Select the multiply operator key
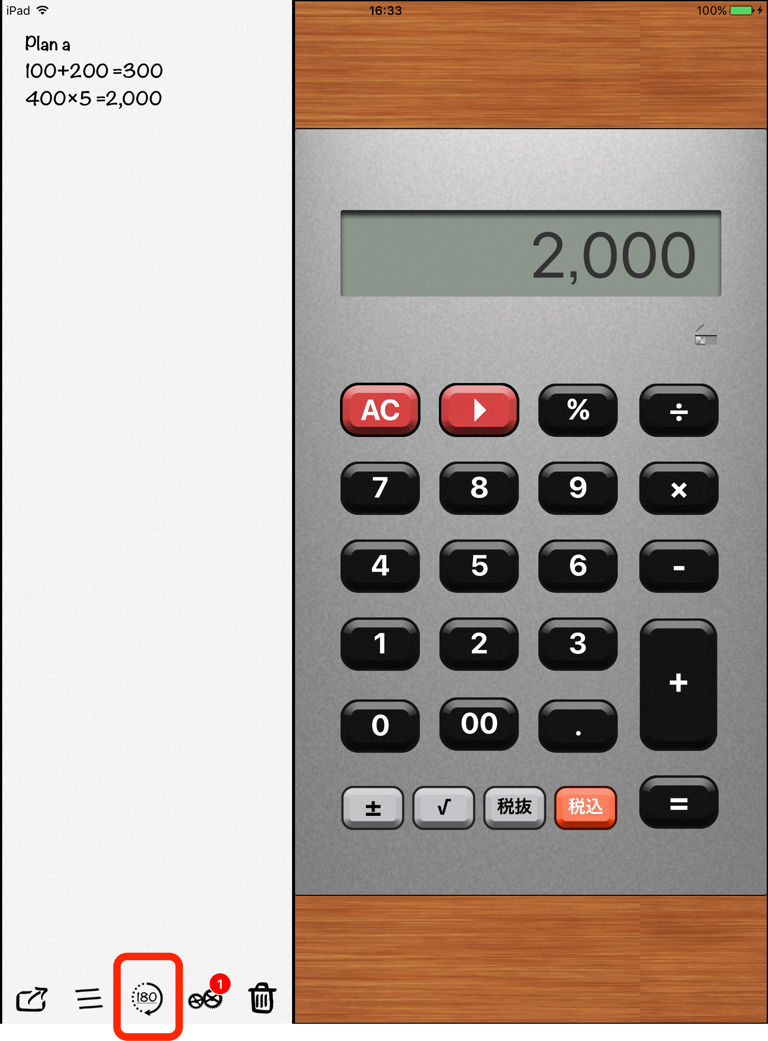 678,489
